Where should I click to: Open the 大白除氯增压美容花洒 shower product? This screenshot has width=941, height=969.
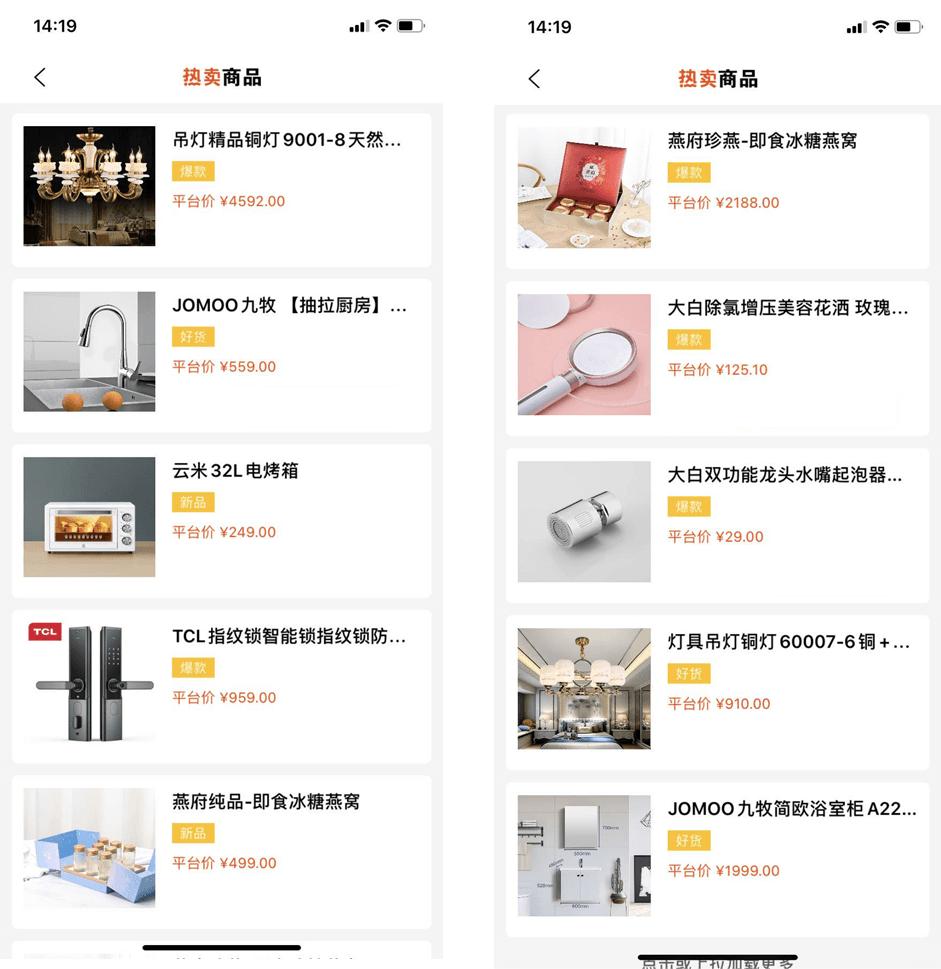coord(583,353)
